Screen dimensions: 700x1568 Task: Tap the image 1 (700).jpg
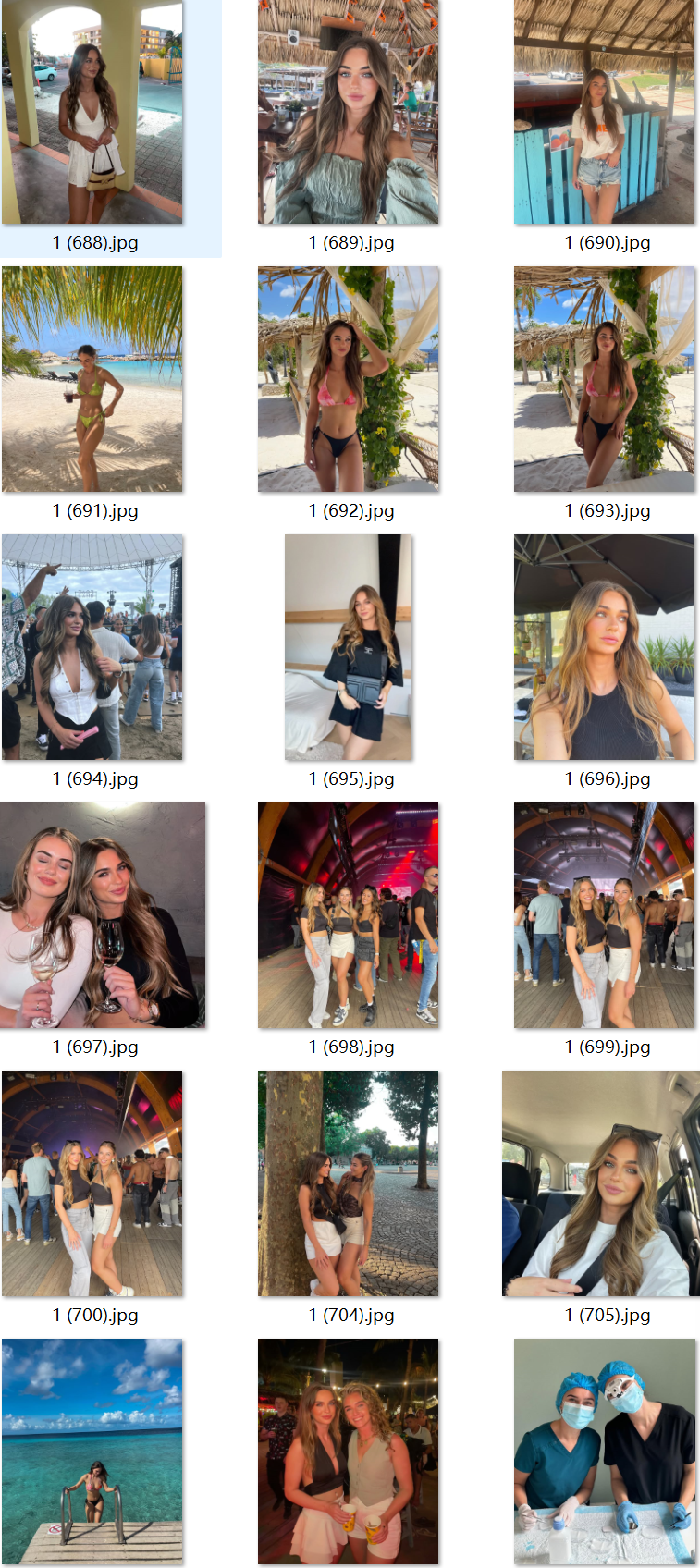tap(92, 1183)
